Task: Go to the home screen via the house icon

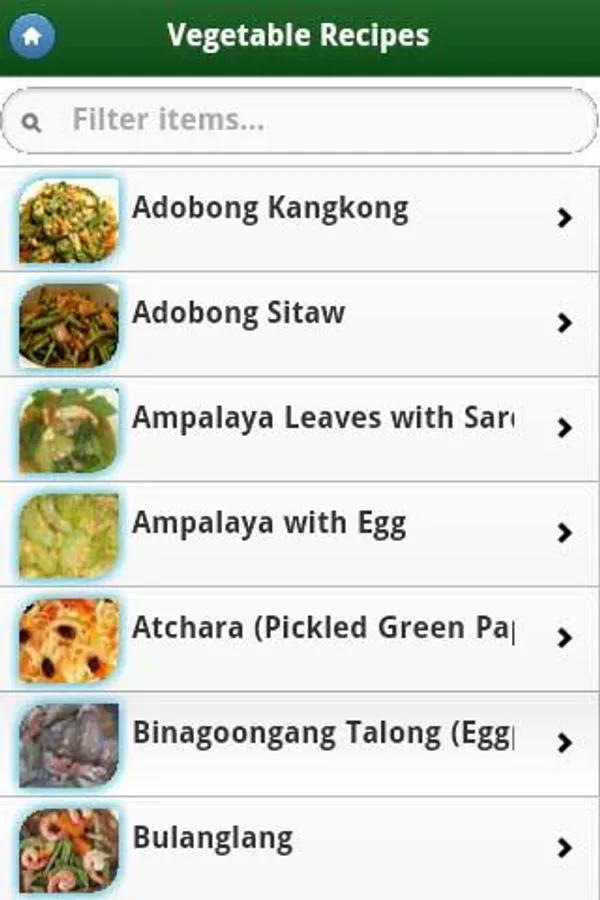Action: point(32,37)
